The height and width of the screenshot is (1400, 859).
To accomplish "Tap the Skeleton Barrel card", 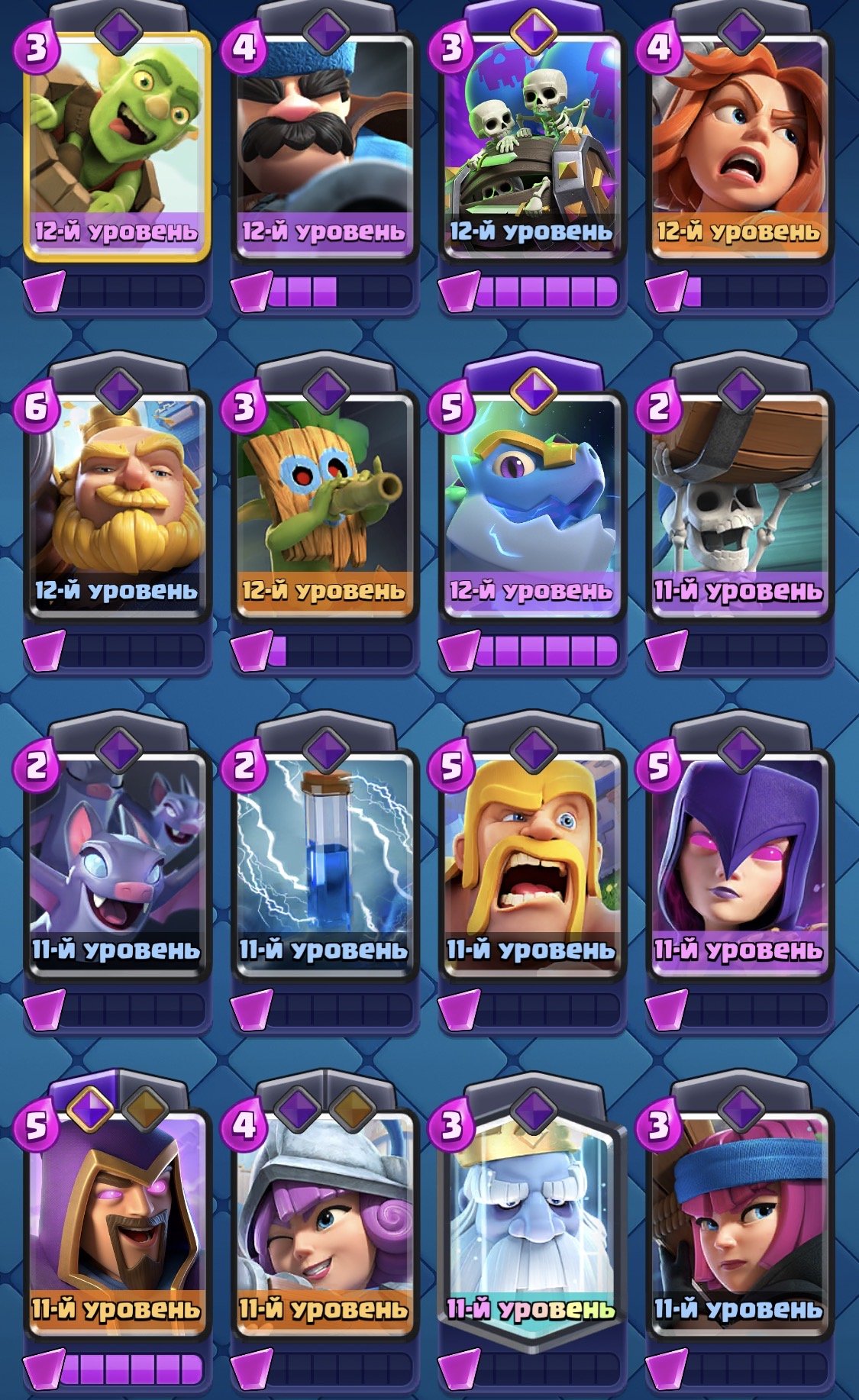I will pyautogui.click(x=532, y=145).
